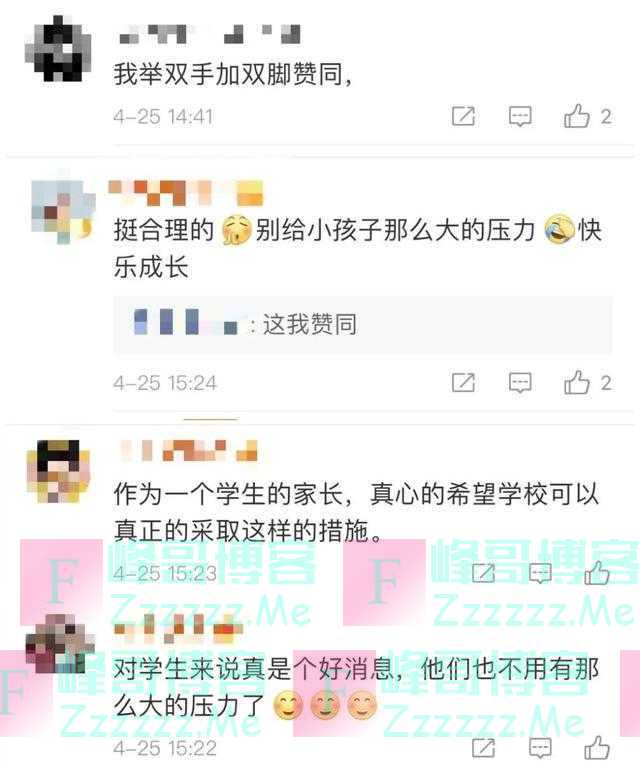Repost the comment starting "挺合理的"

463,382
